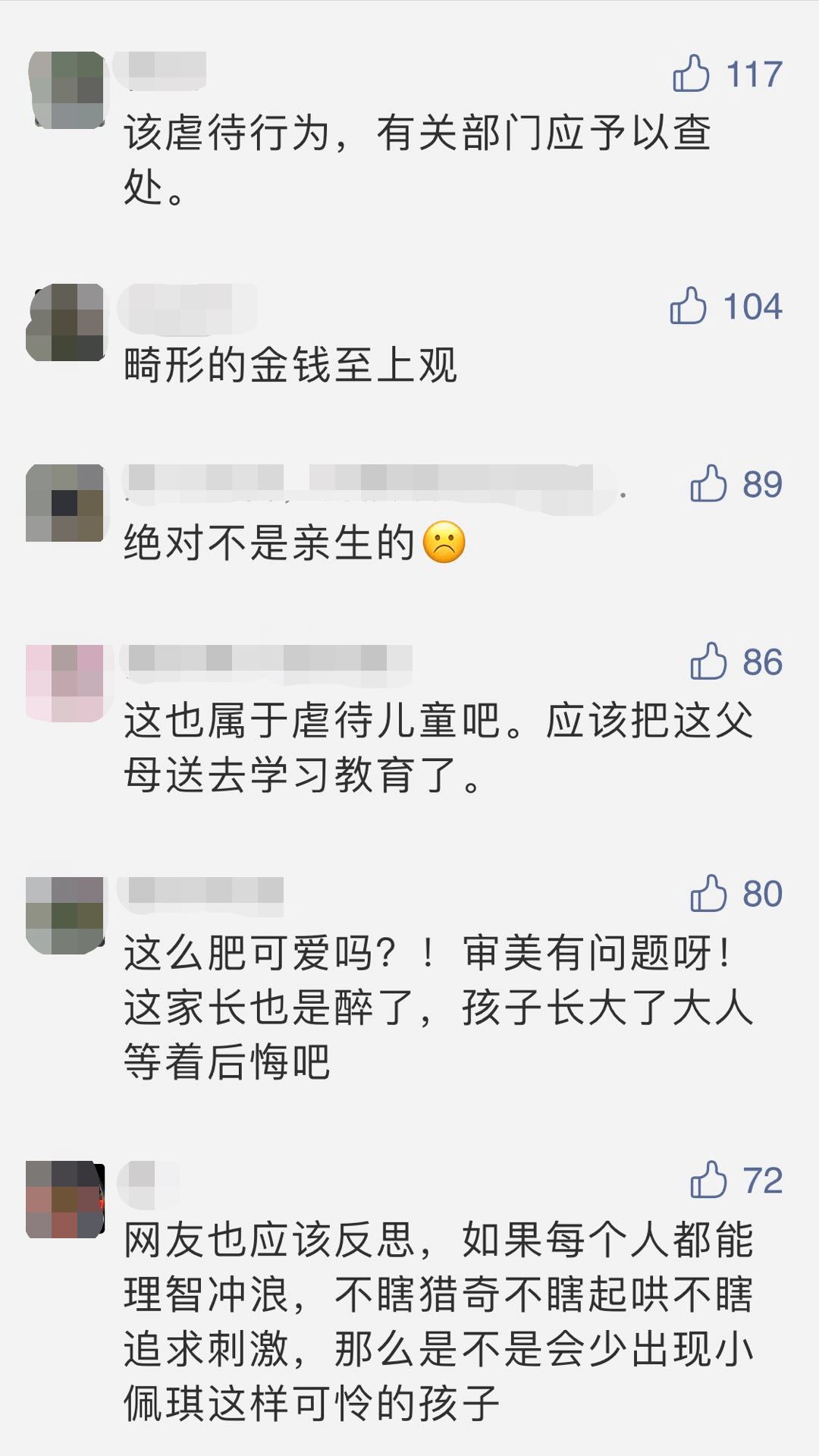Like the comment "绝对不是亲生的"

pos(708,484)
